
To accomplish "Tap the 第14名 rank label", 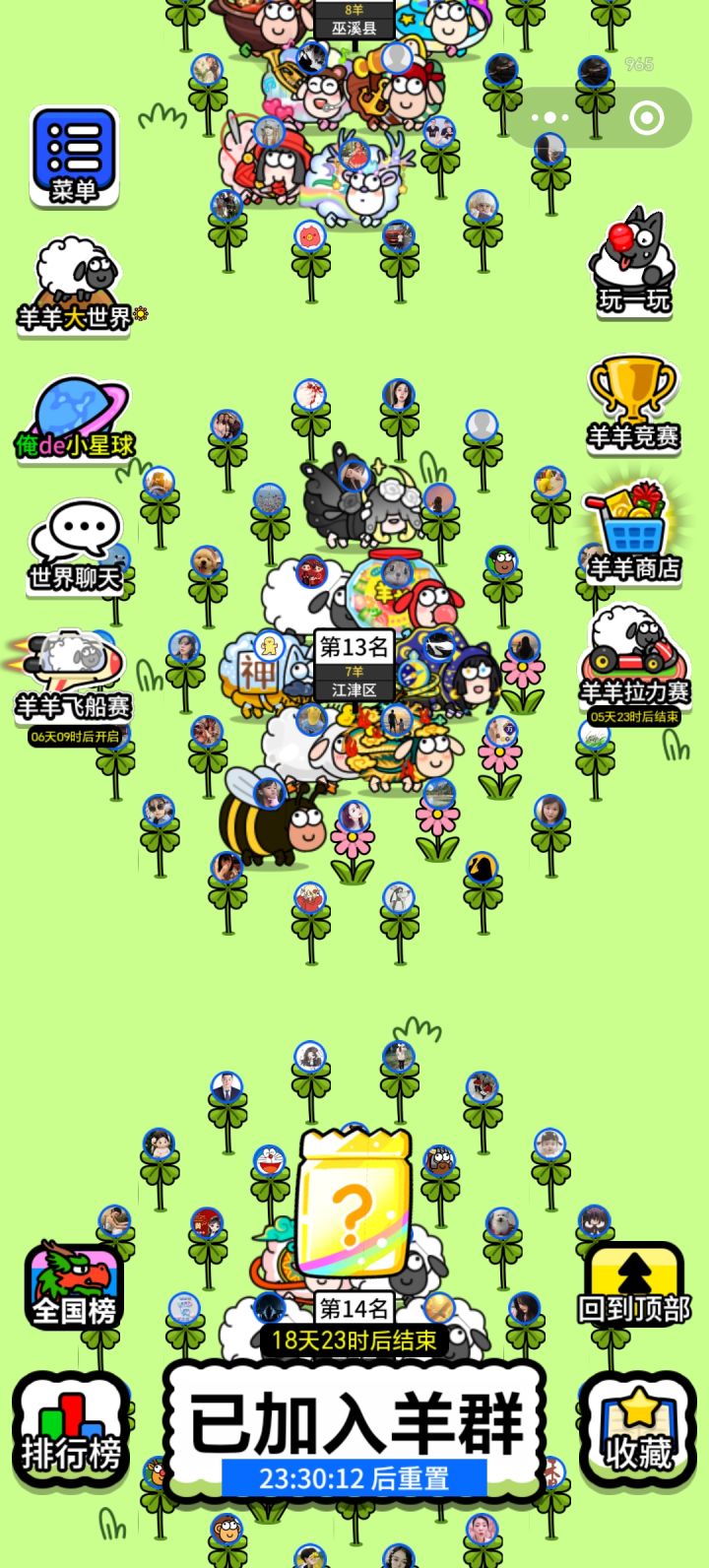I will (354, 1310).
